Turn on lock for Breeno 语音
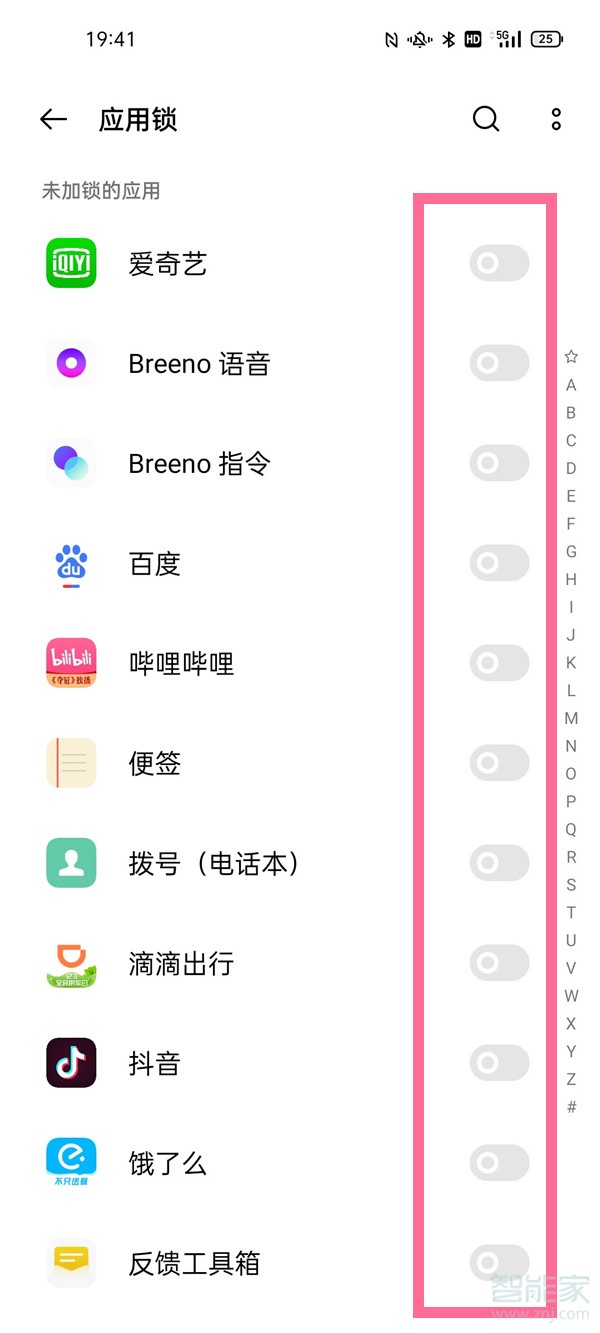600x1333 pixels. [499, 363]
